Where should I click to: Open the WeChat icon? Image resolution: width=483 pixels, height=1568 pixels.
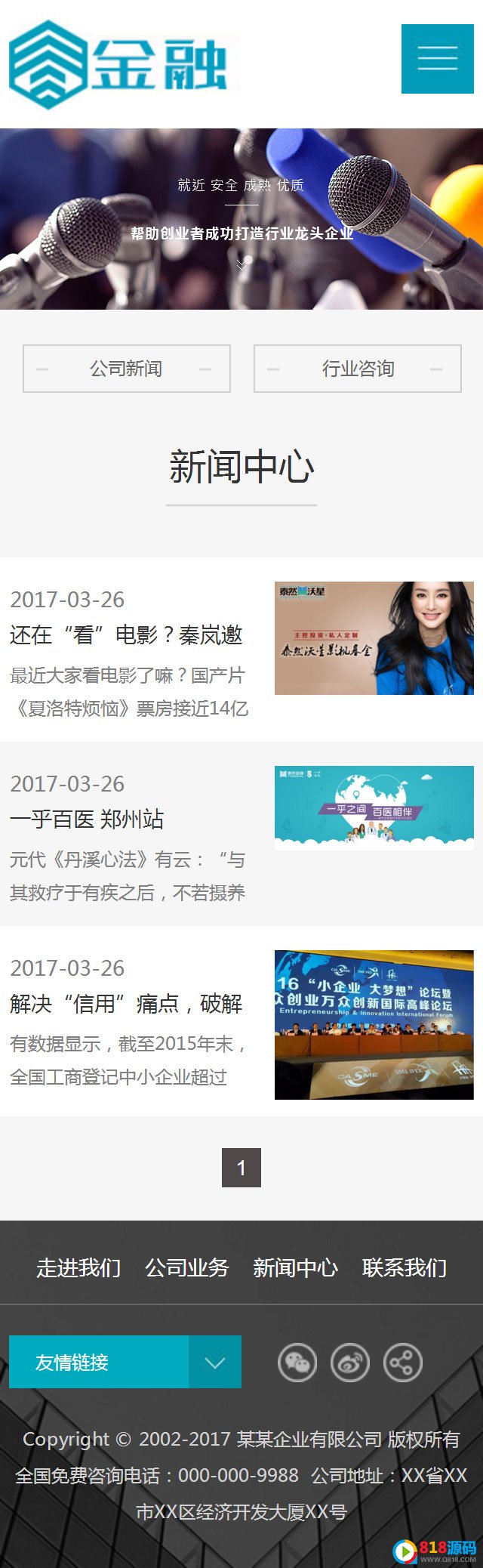pyautogui.click(x=297, y=1363)
